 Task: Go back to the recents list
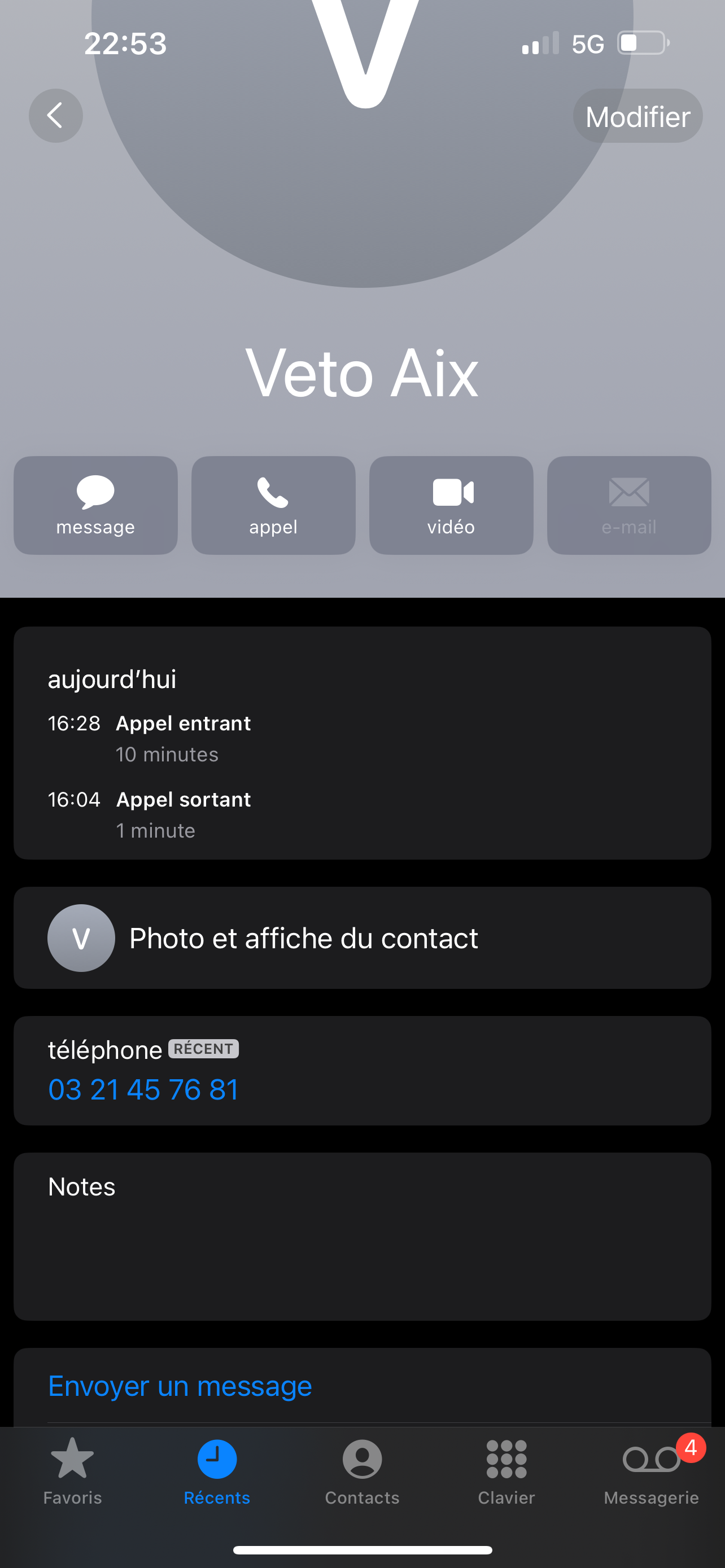55,116
